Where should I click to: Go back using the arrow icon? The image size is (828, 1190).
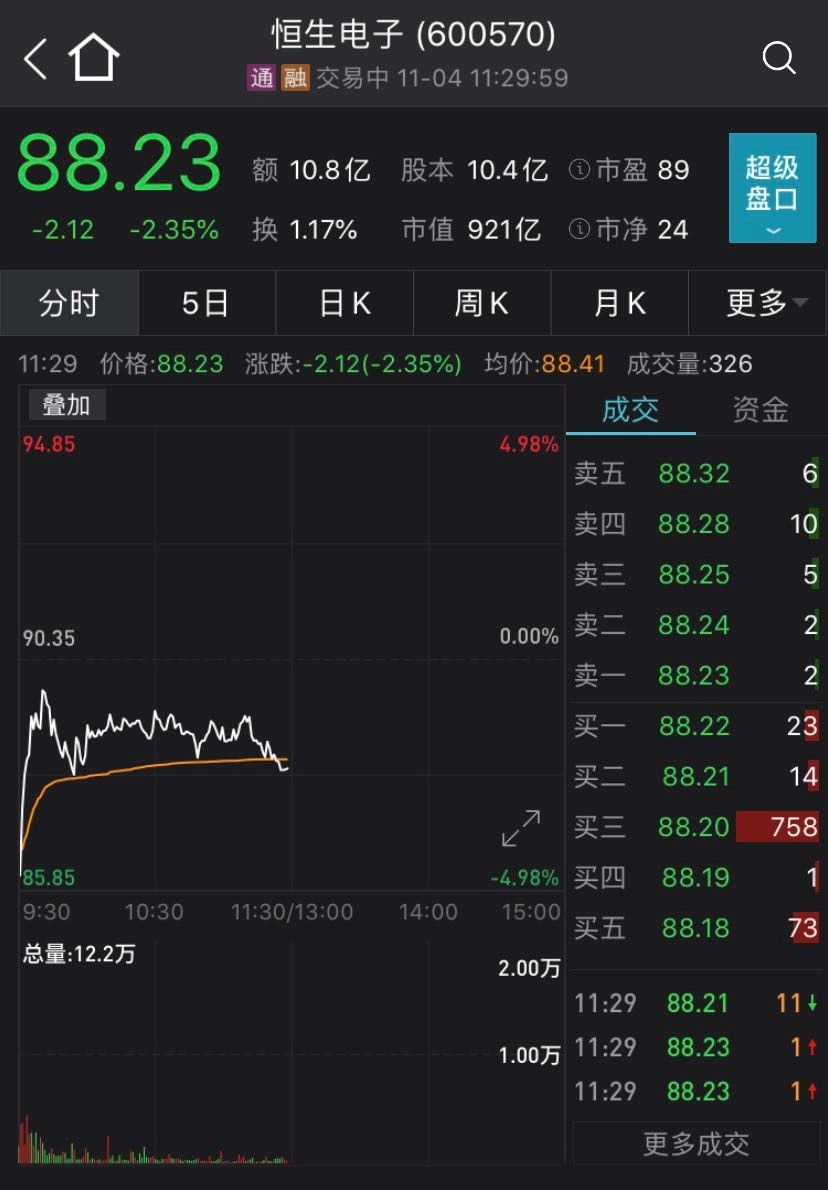click(x=35, y=59)
